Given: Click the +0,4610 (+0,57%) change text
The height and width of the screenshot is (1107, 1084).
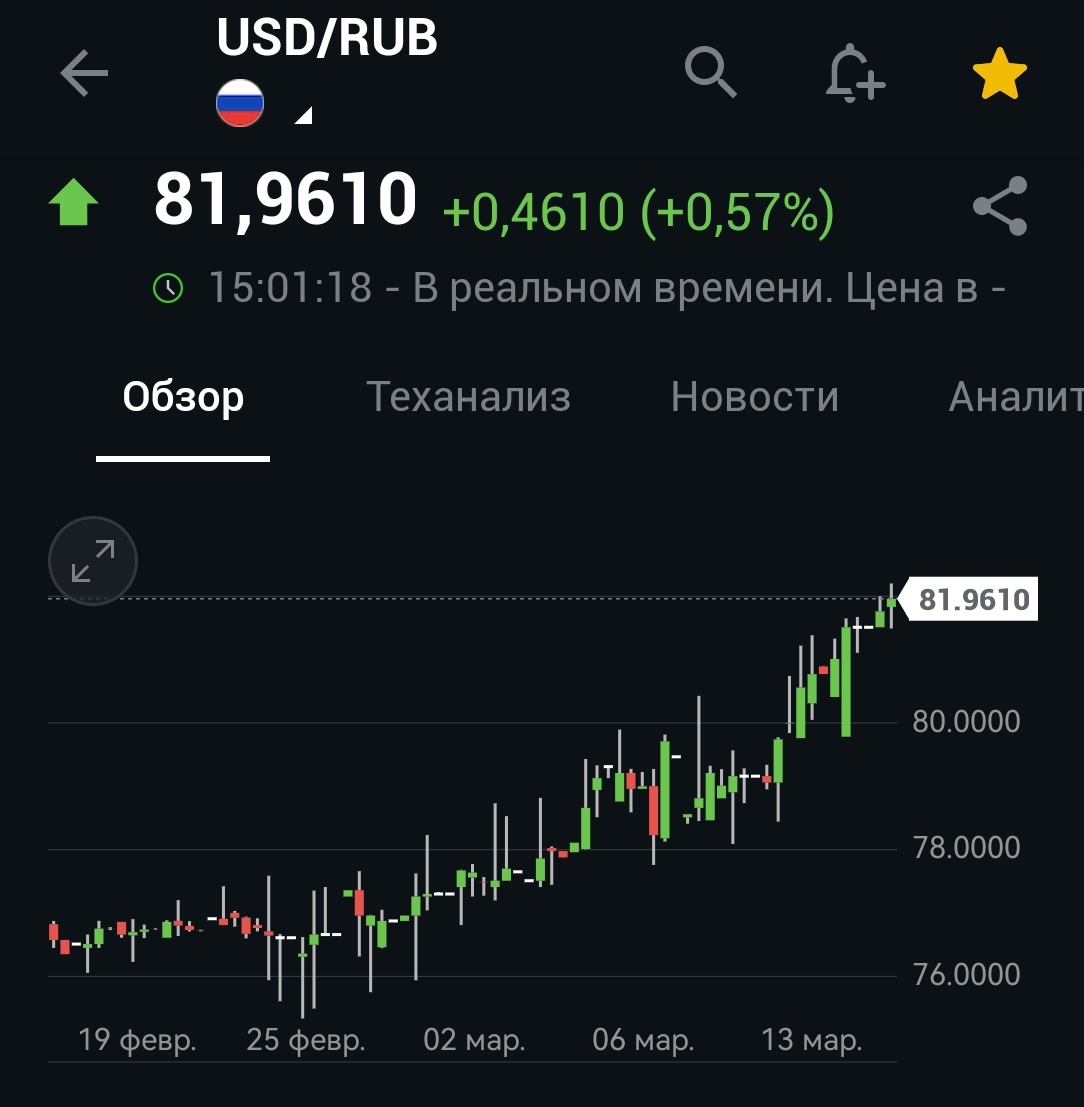Looking at the screenshot, I should click(641, 209).
